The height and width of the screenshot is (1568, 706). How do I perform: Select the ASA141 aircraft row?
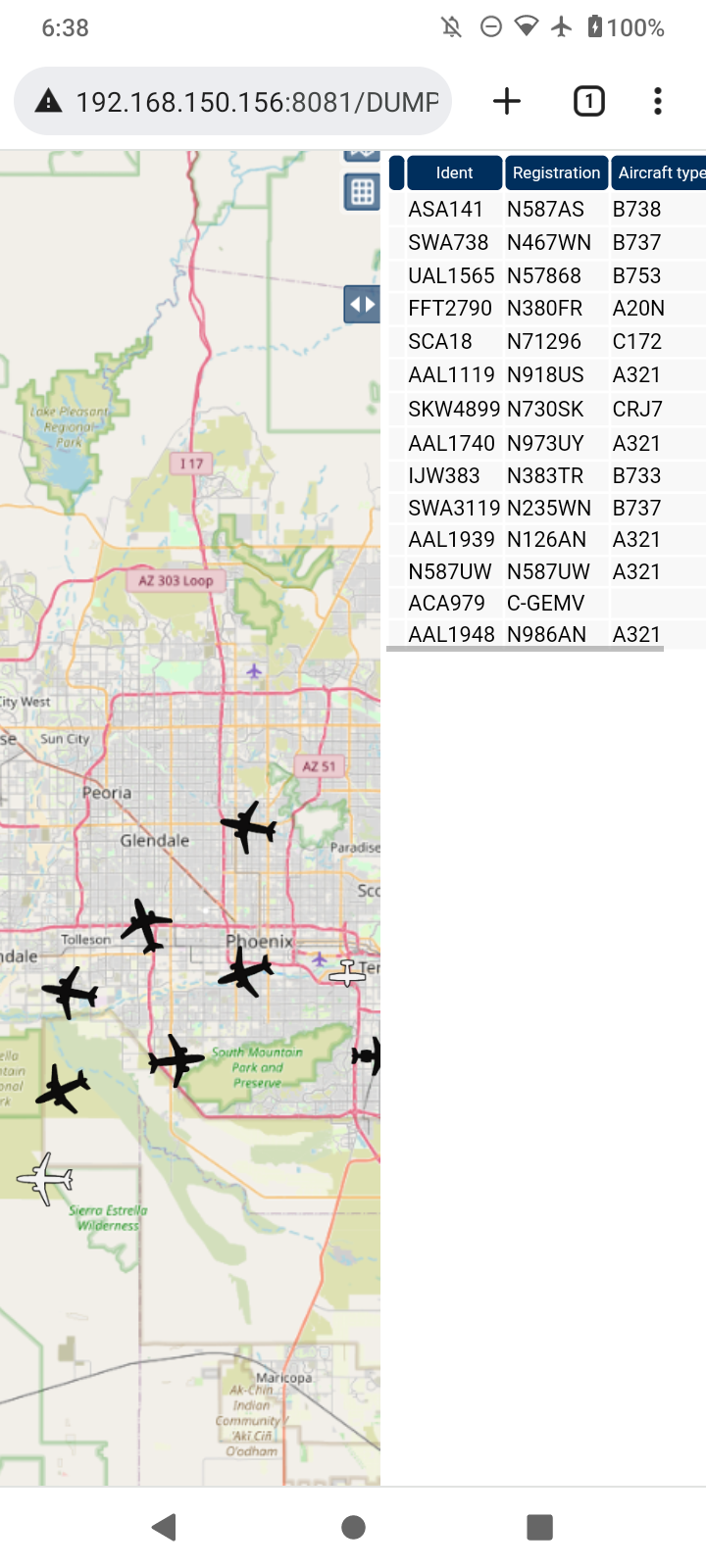[547, 209]
